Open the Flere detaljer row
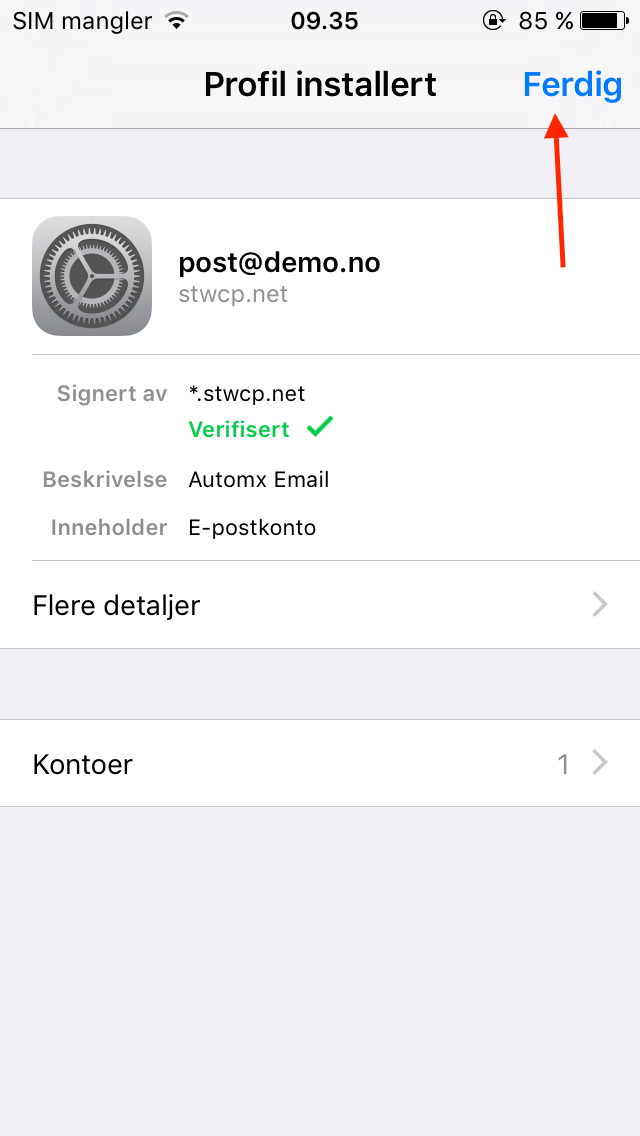Viewport: 640px width, 1136px height. 320,604
